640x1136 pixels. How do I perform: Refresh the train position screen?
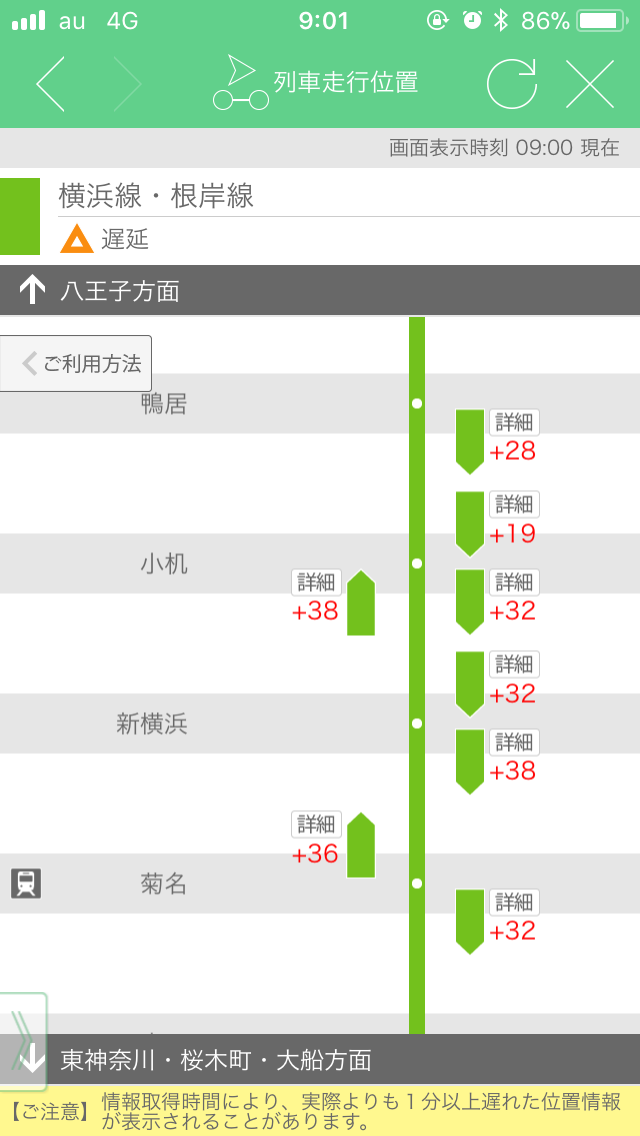click(511, 84)
